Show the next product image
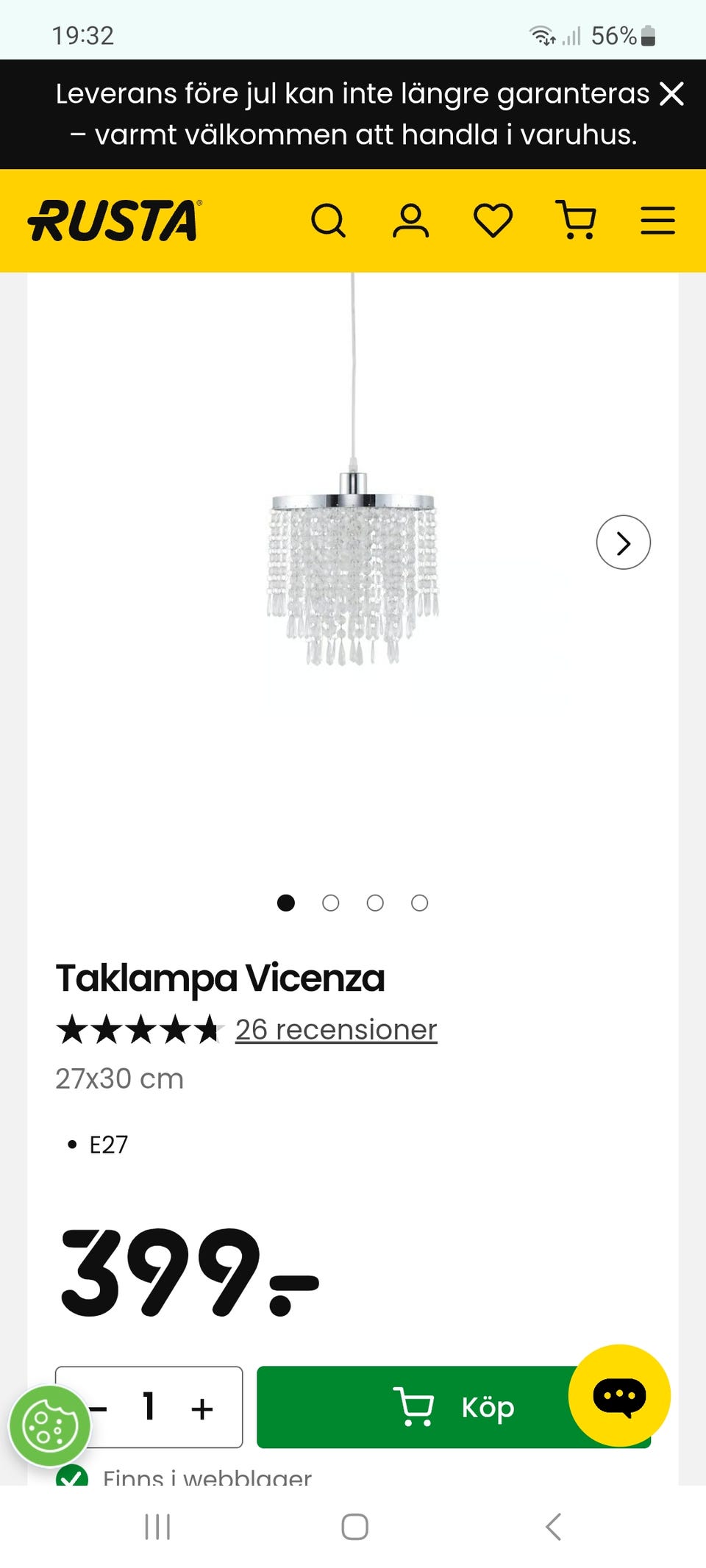Viewport: 706px width, 1568px height. (623, 543)
